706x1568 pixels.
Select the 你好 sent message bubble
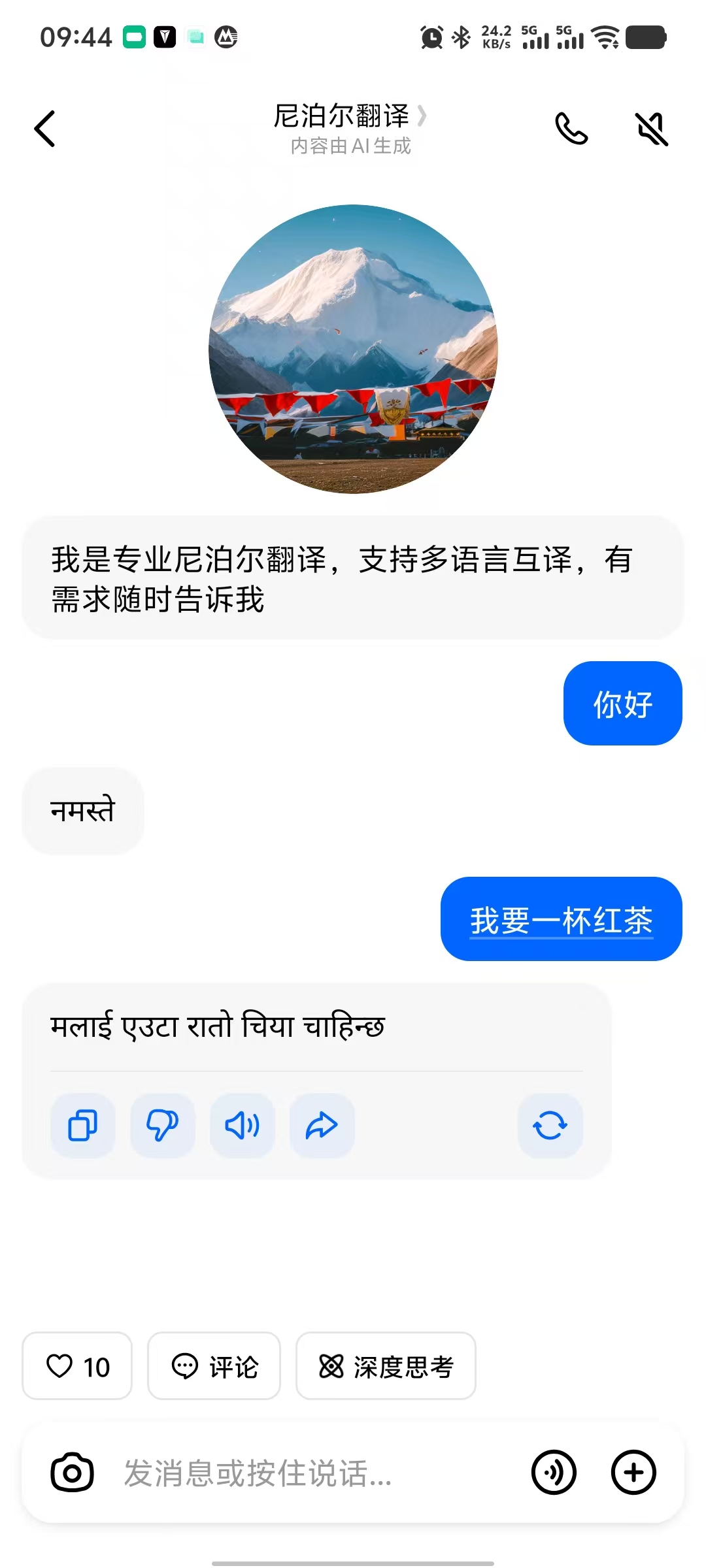[621, 704]
